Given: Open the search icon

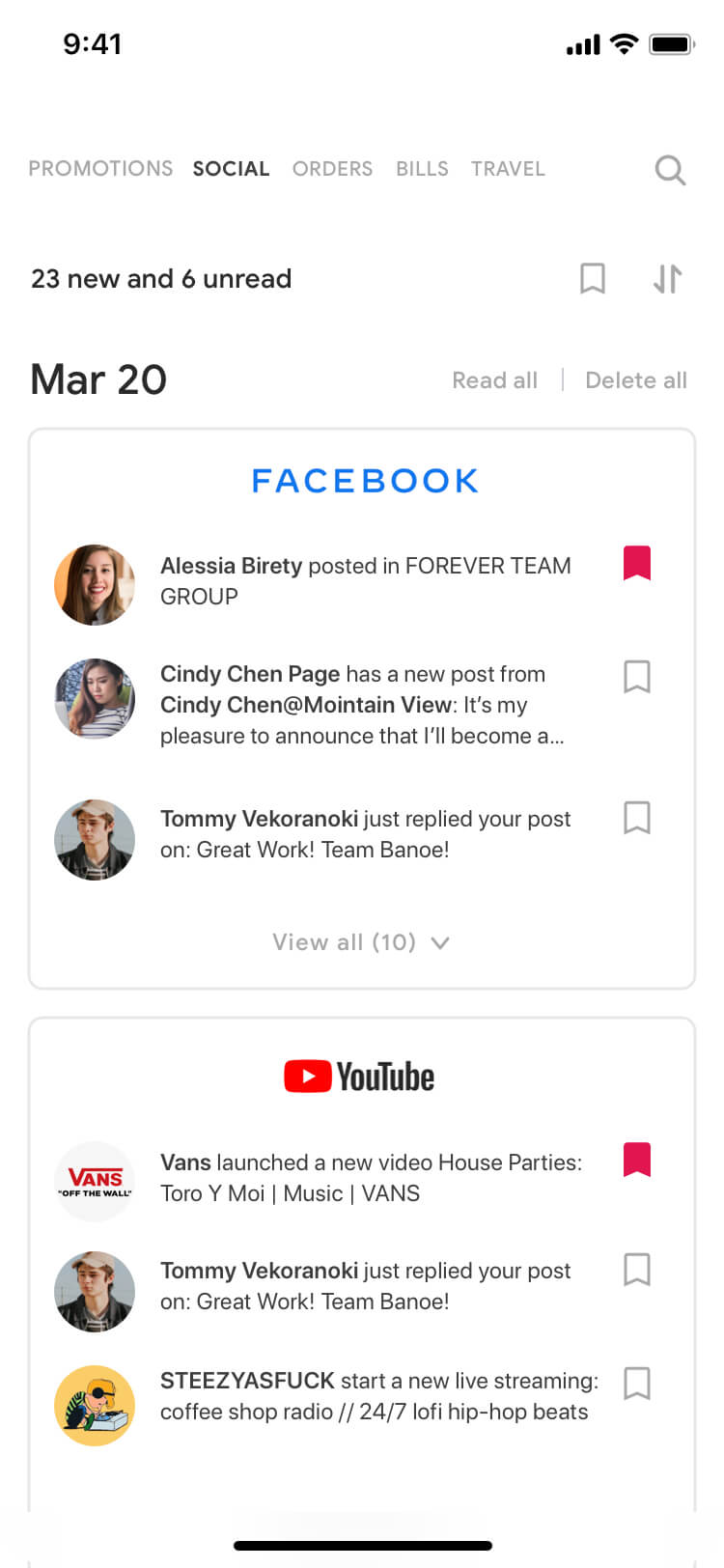Looking at the screenshot, I should (x=670, y=170).
